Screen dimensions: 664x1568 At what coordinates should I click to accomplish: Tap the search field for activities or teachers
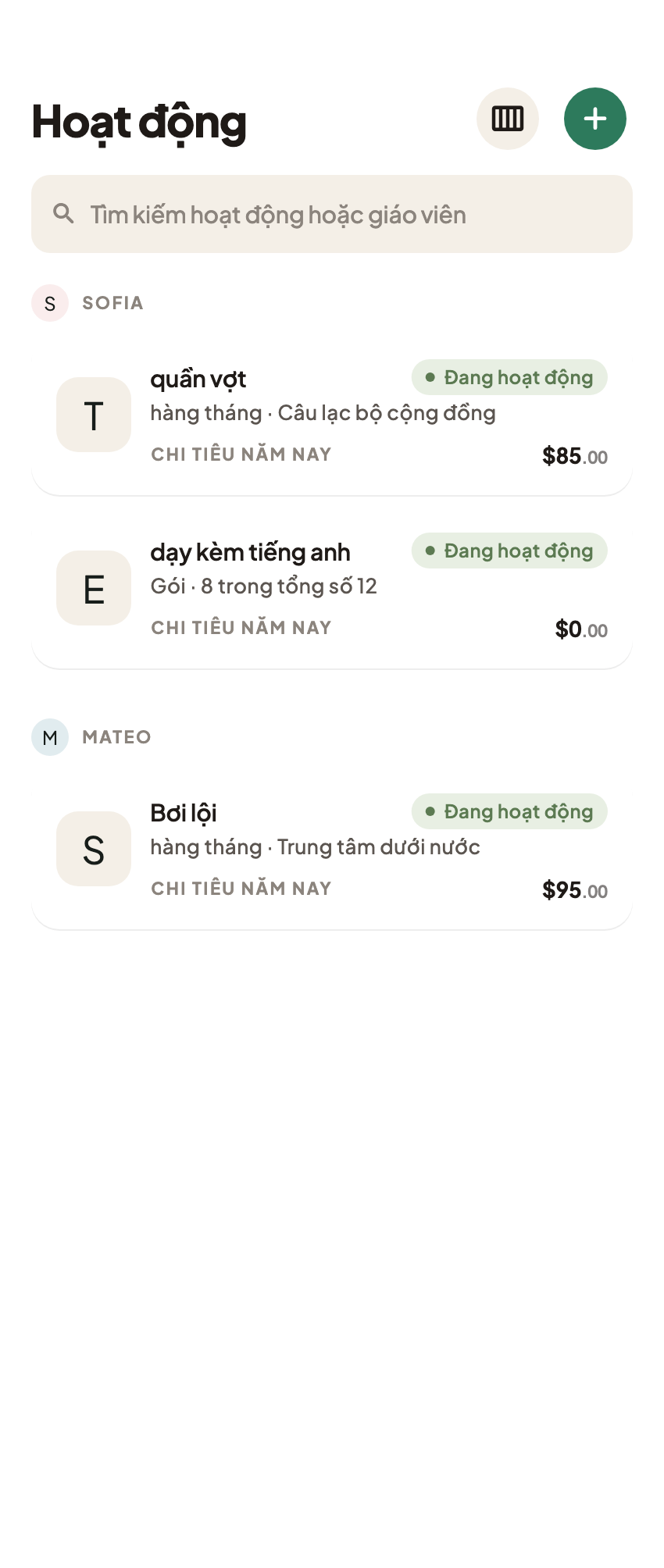pyautogui.click(x=332, y=214)
